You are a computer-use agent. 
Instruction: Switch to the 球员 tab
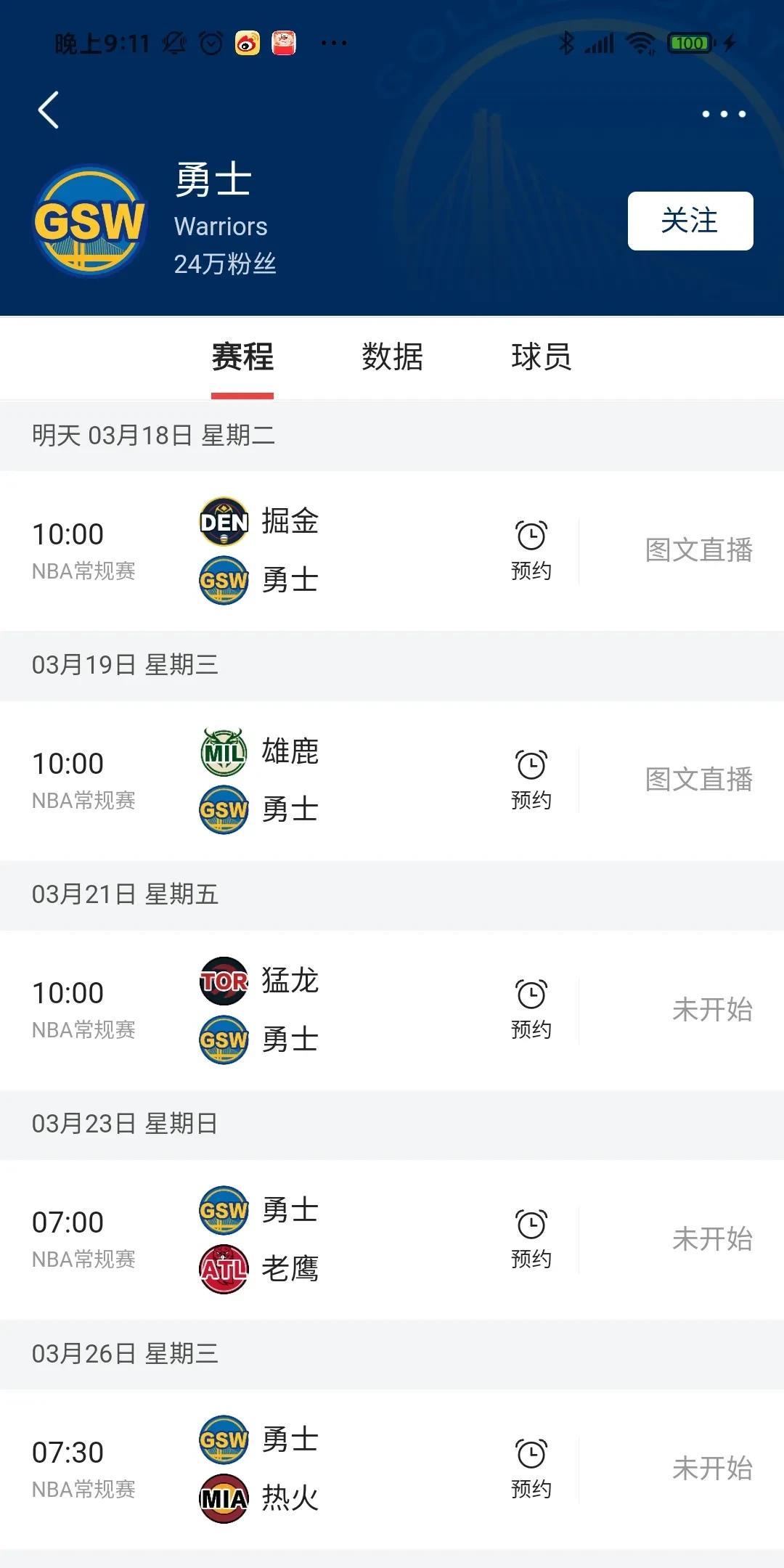tap(542, 357)
